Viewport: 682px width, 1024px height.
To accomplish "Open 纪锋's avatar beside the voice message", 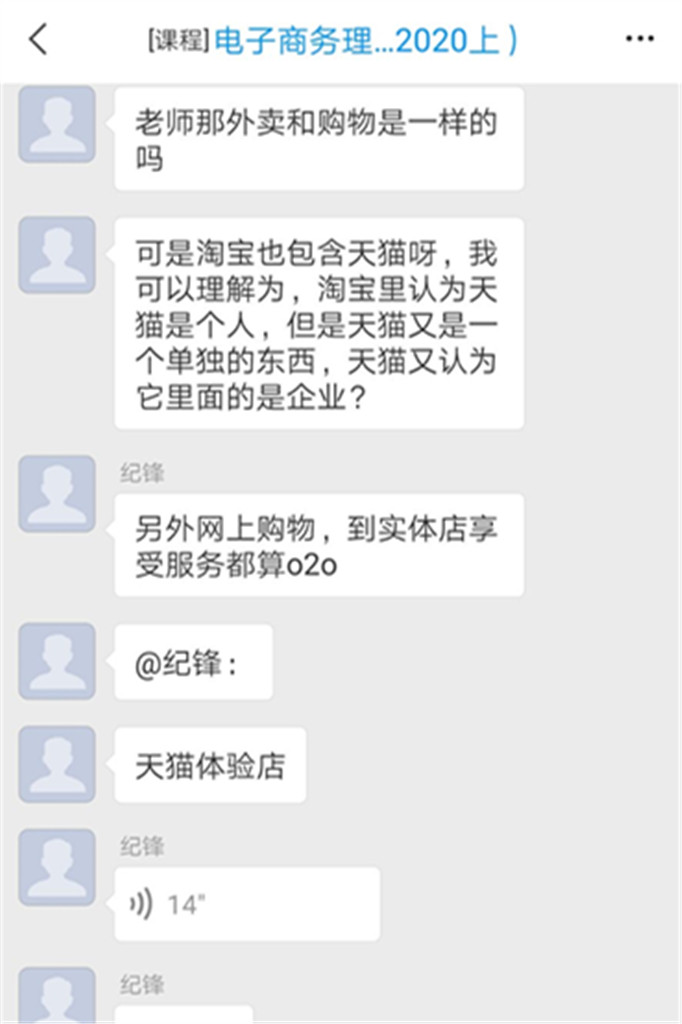I will click(57, 867).
